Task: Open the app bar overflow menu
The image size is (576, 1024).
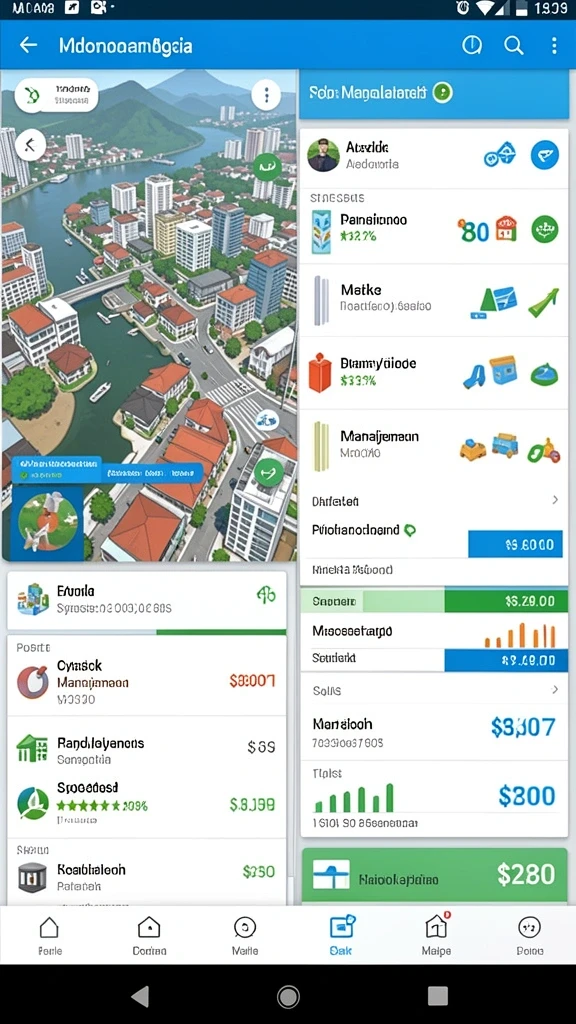Action: coord(554,45)
